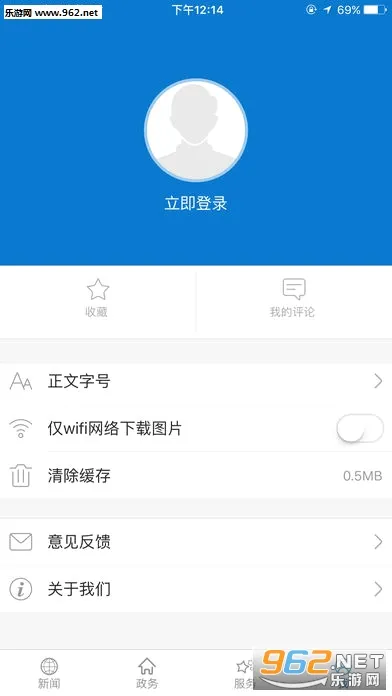
Task: Switch to the 政务 tab
Action: pos(147,673)
